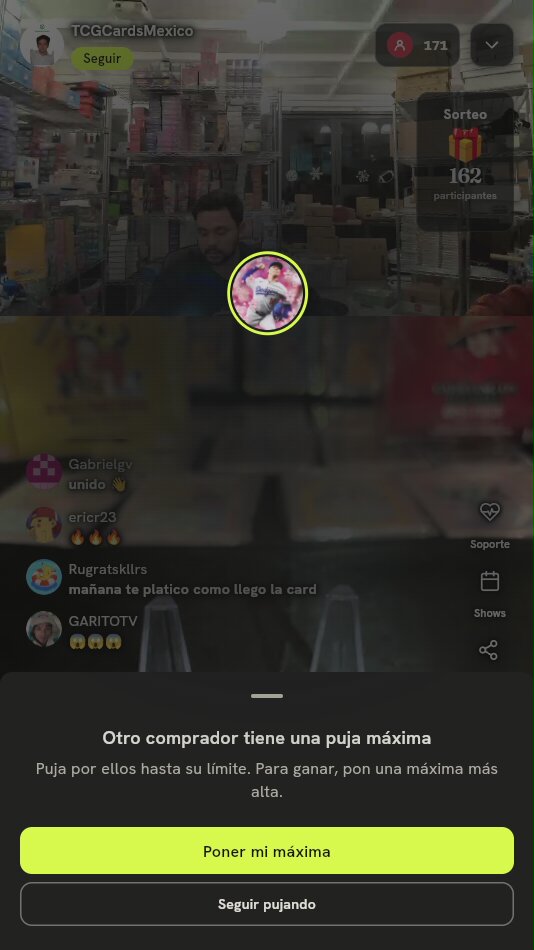Screen dimensions: 534x950
Task: Collapse stream with the down chevron
Action: (492, 45)
